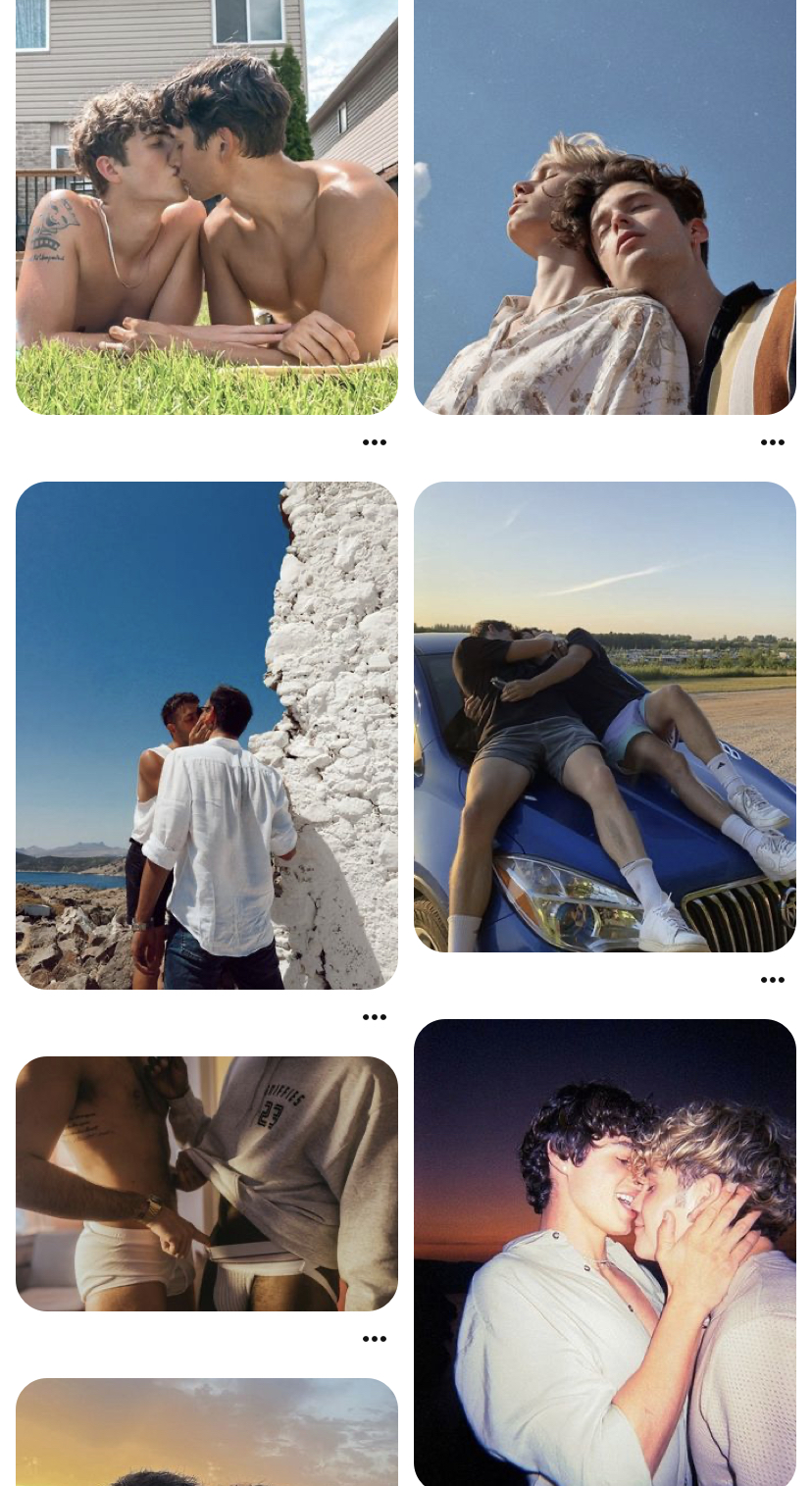View the pin of two men under blue sky
Image resolution: width=812 pixels, height=1486 pixels.
coord(604,206)
